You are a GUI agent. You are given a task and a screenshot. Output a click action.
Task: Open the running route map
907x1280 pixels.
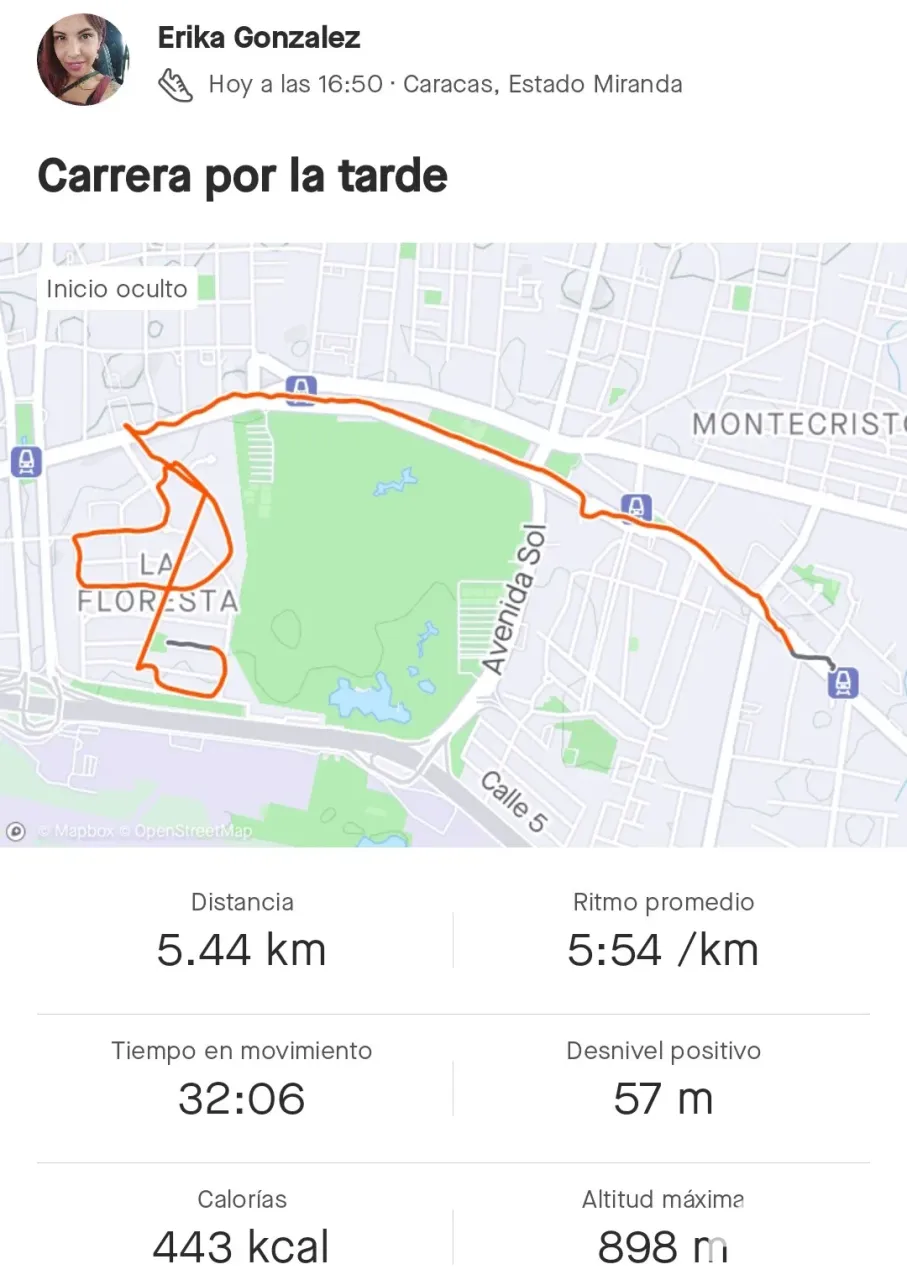[453, 545]
